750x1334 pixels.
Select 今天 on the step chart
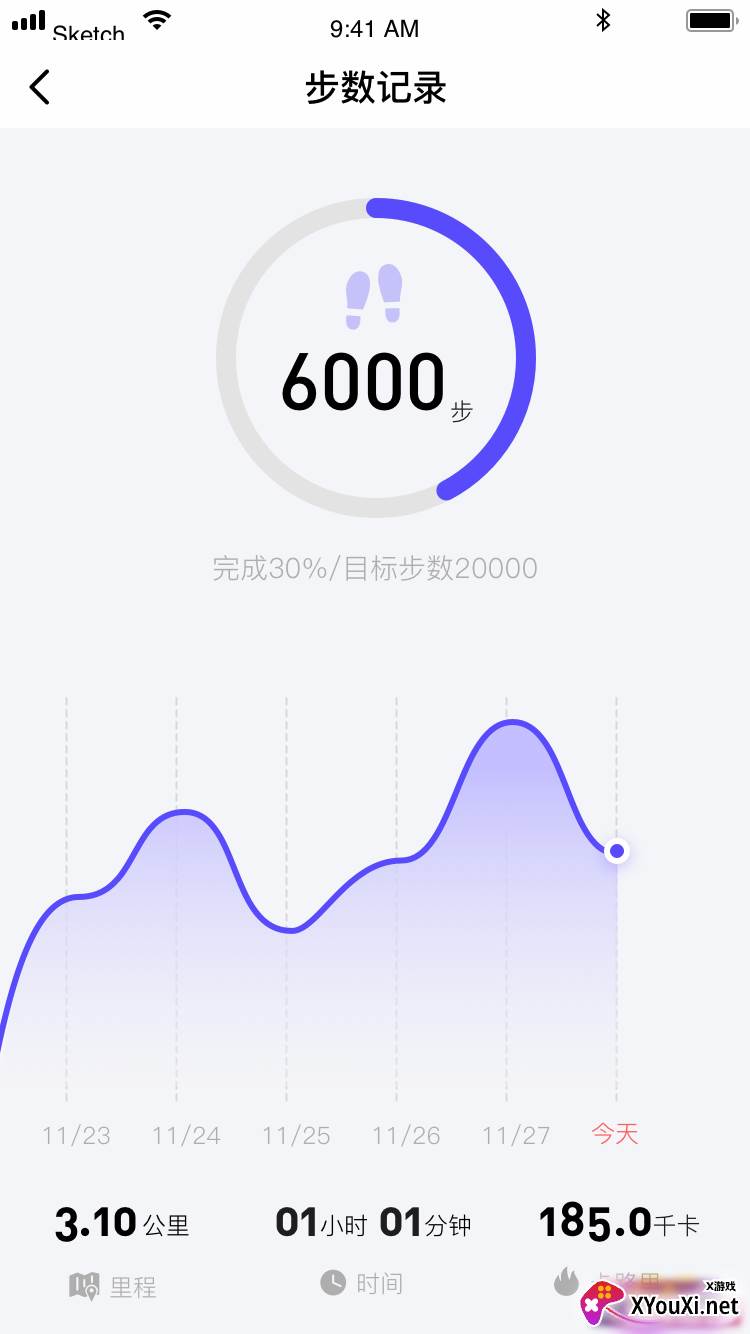point(615,1134)
